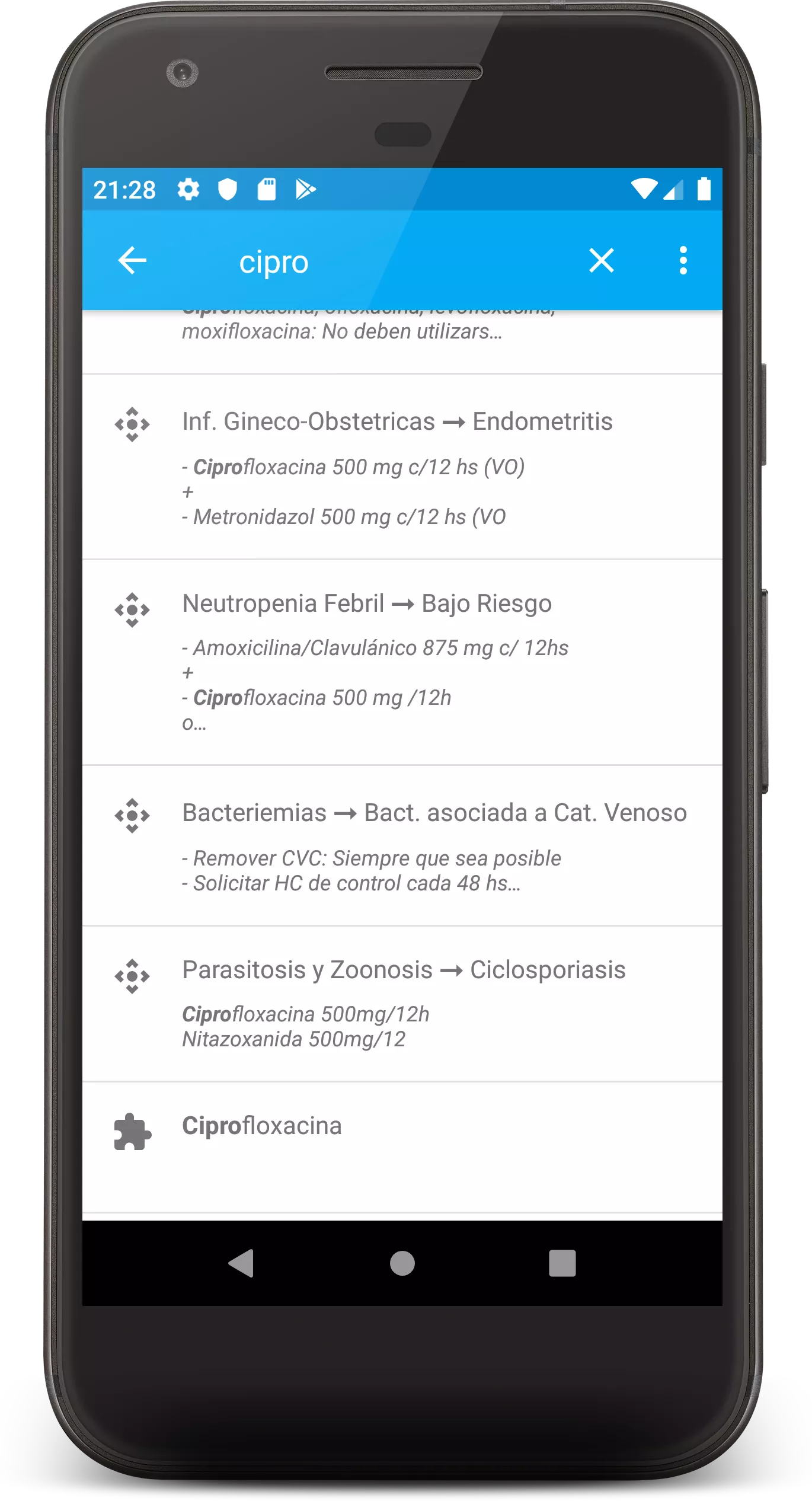
Task: Go back using the toolbar arrow
Action: [x=132, y=261]
